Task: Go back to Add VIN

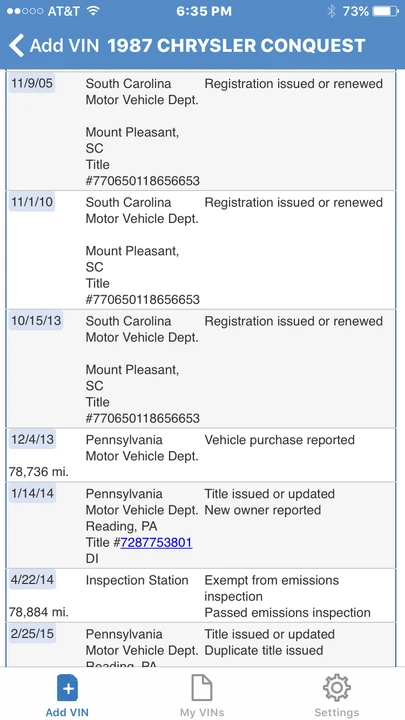Action: click(54, 46)
